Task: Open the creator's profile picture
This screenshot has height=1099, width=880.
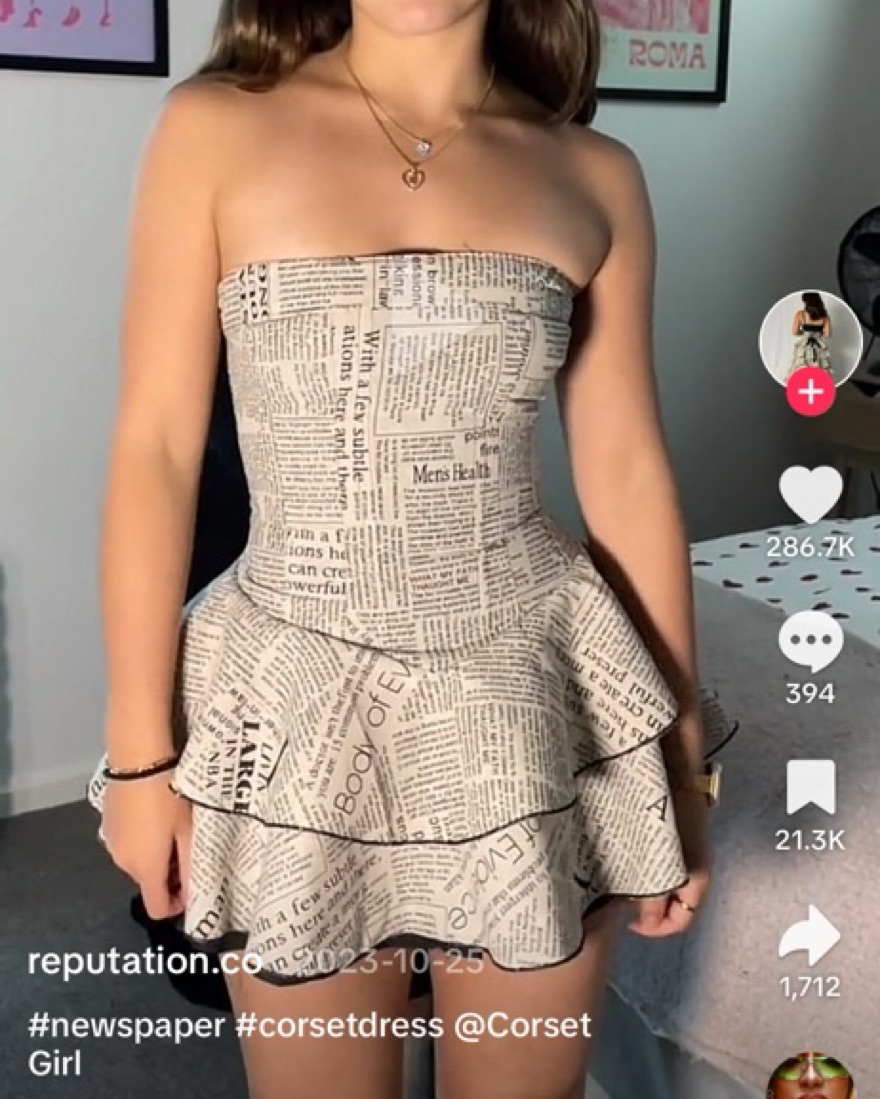Action: coord(810,337)
